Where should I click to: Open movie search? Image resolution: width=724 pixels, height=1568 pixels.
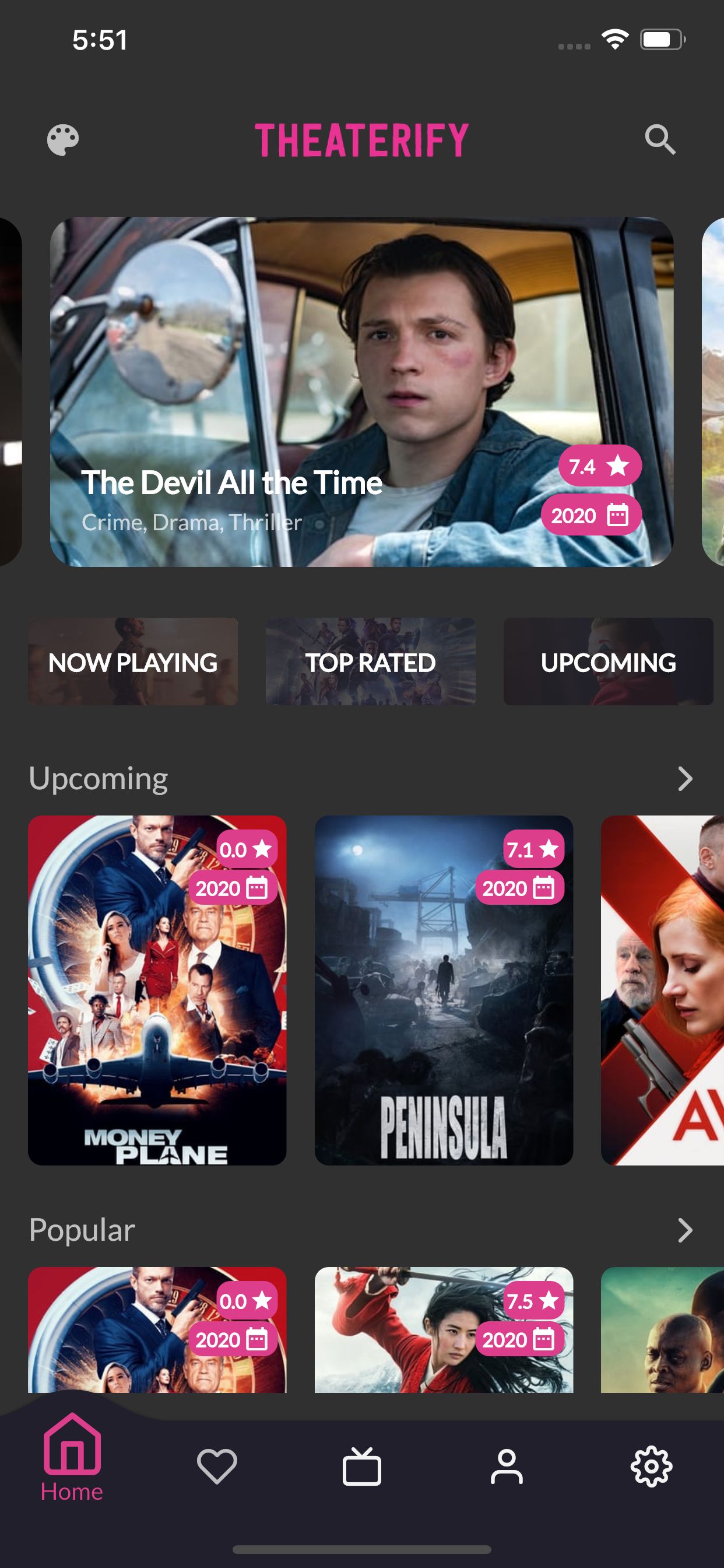tap(659, 140)
